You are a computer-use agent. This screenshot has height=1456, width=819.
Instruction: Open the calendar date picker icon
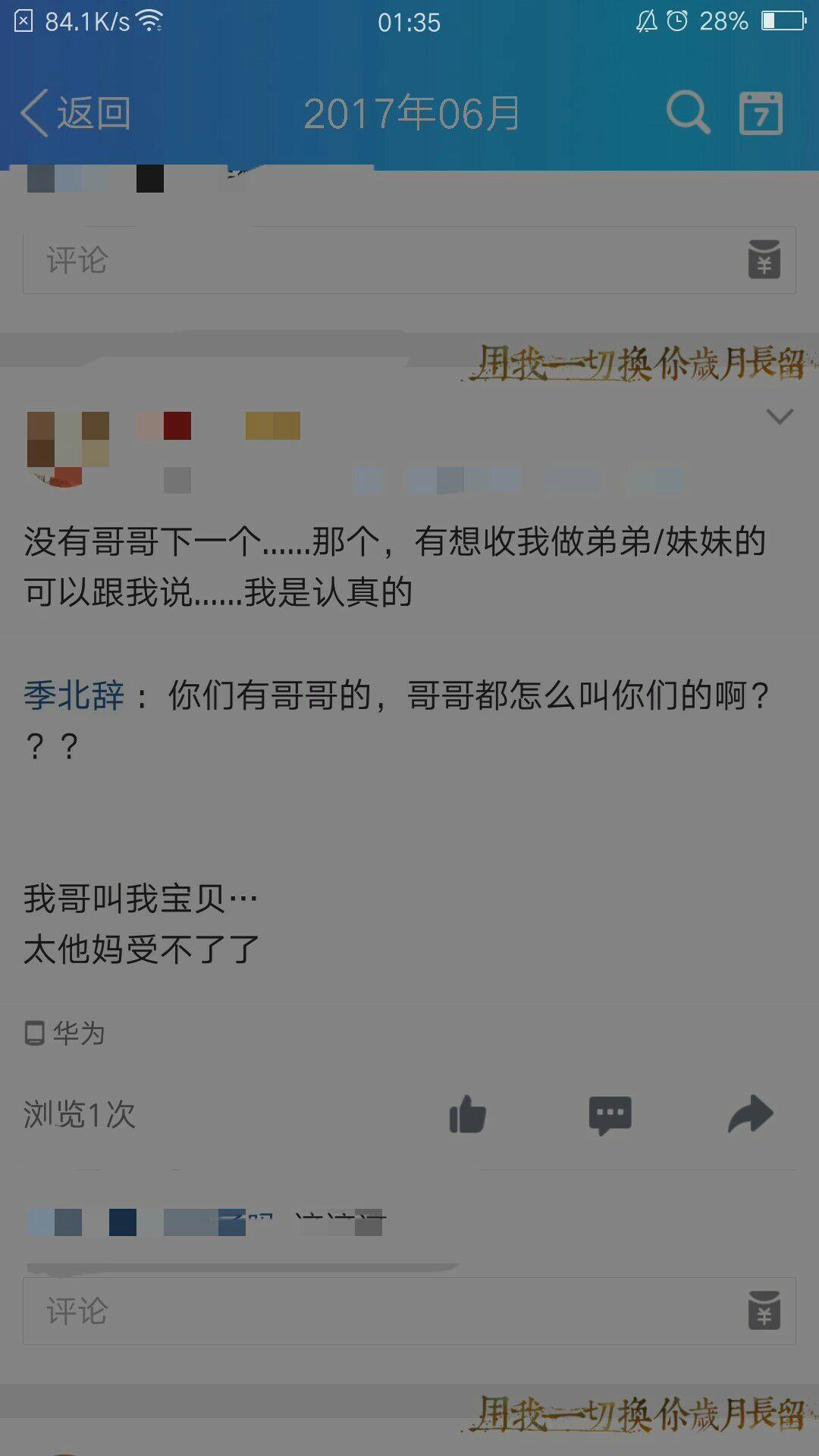[x=762, y=112]
